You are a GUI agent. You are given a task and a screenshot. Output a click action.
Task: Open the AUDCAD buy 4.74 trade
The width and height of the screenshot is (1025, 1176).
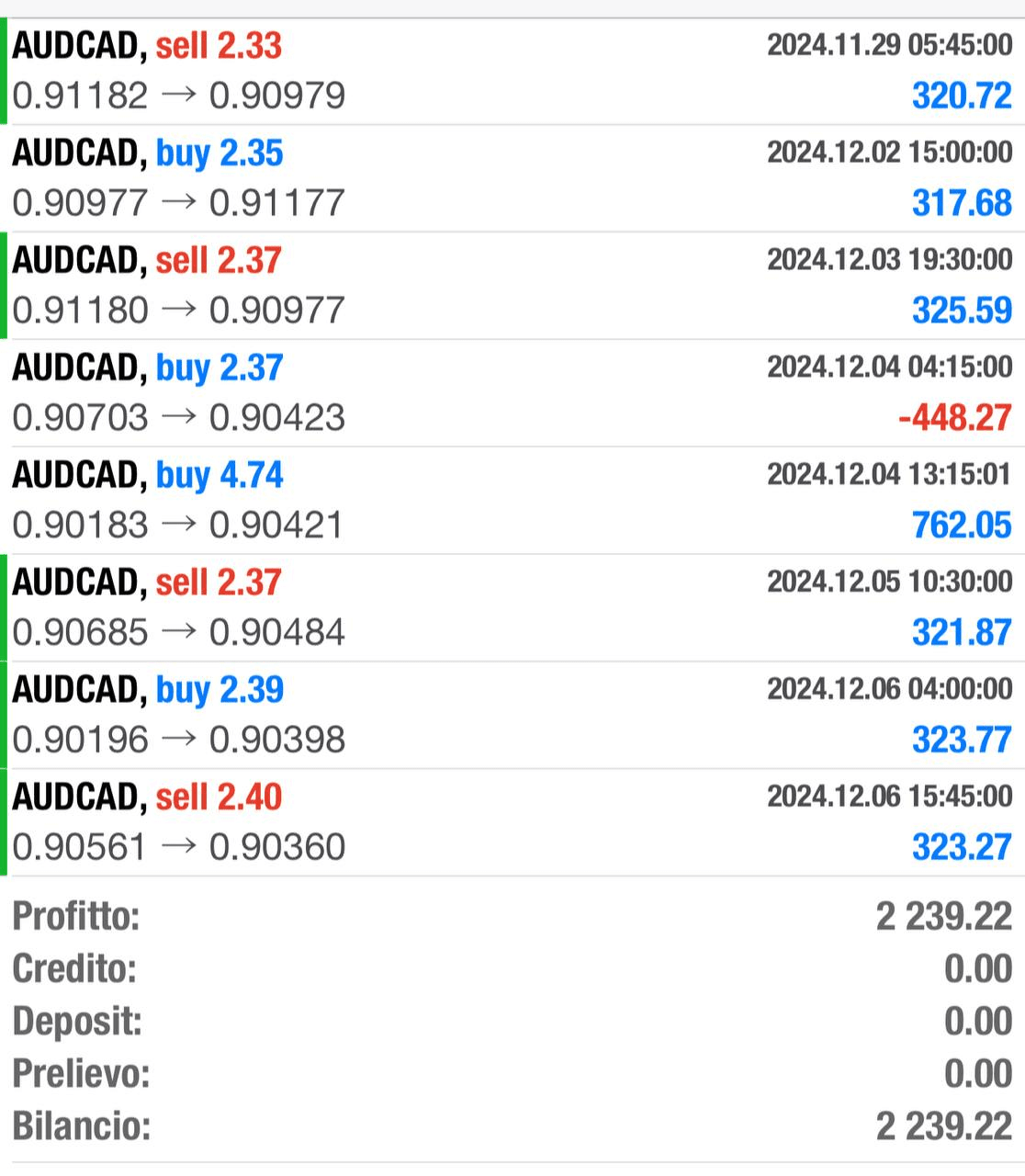click(x=512, y=501)
